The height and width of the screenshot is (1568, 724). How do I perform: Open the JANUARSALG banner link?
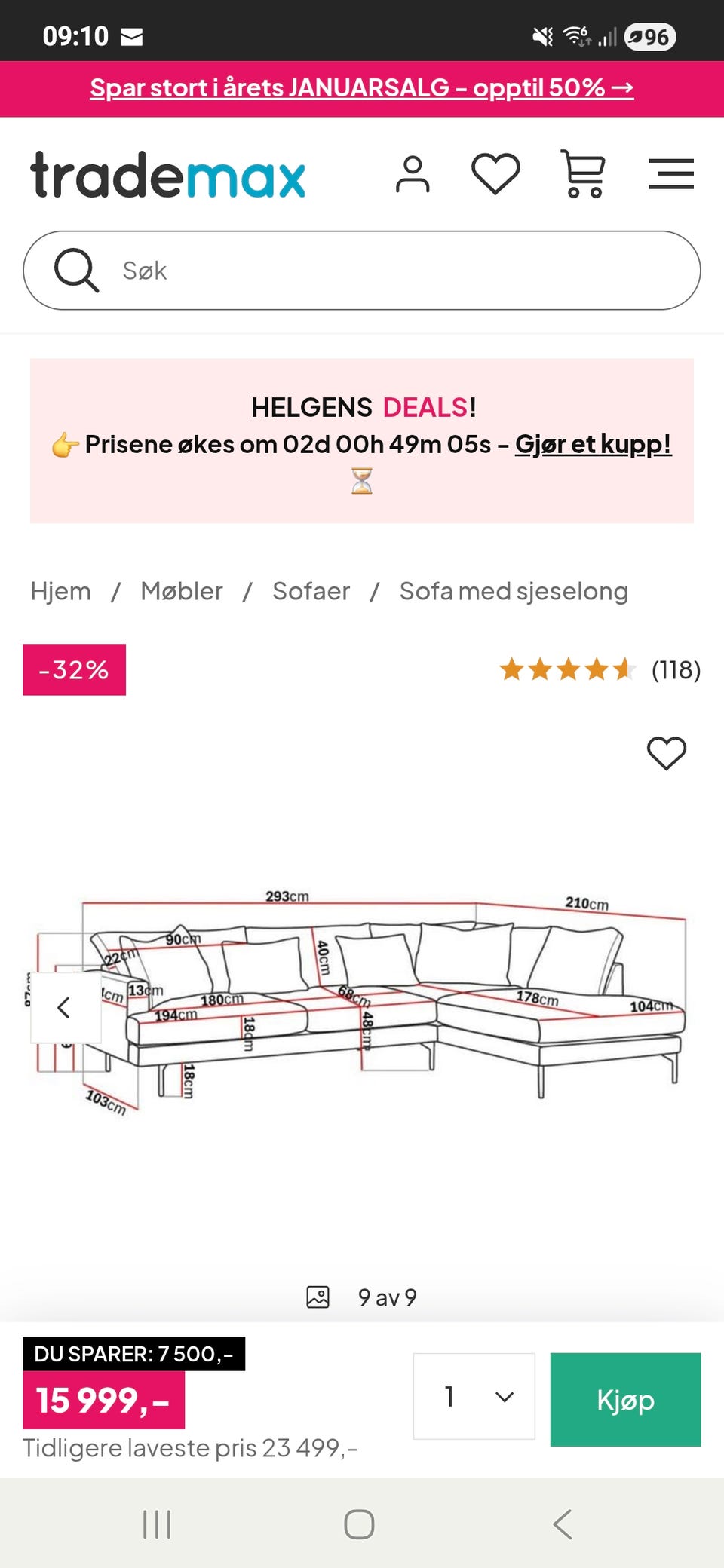pyautogui.click(x=362, y=87)
